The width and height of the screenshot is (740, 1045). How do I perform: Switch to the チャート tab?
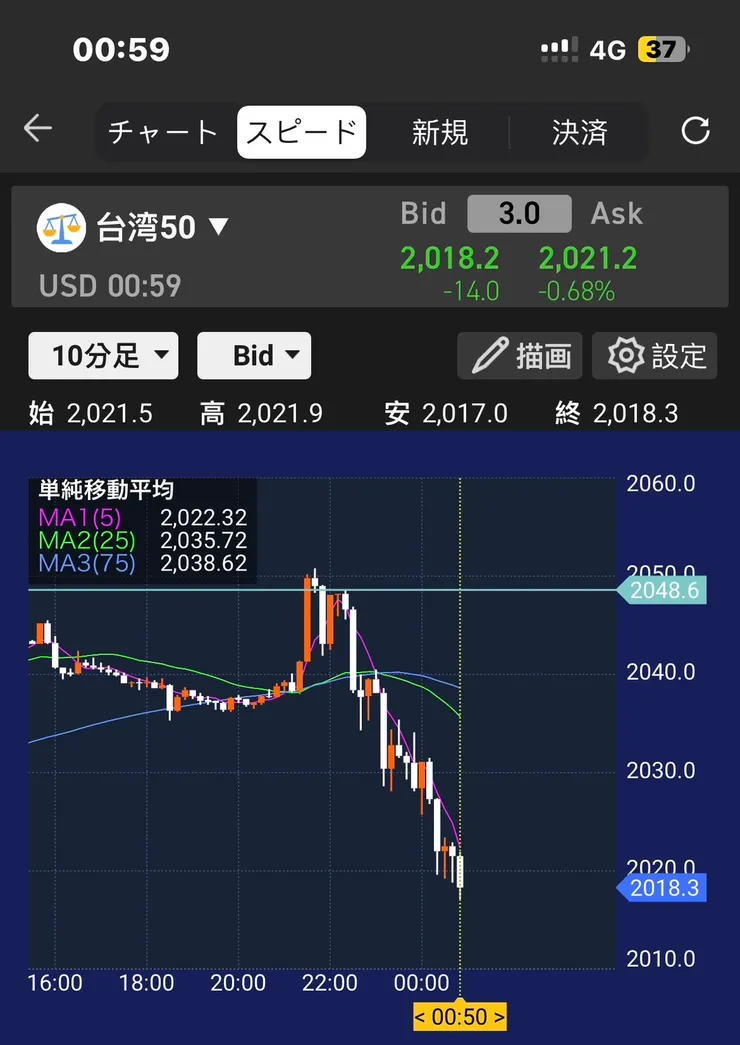pos(163,130)
